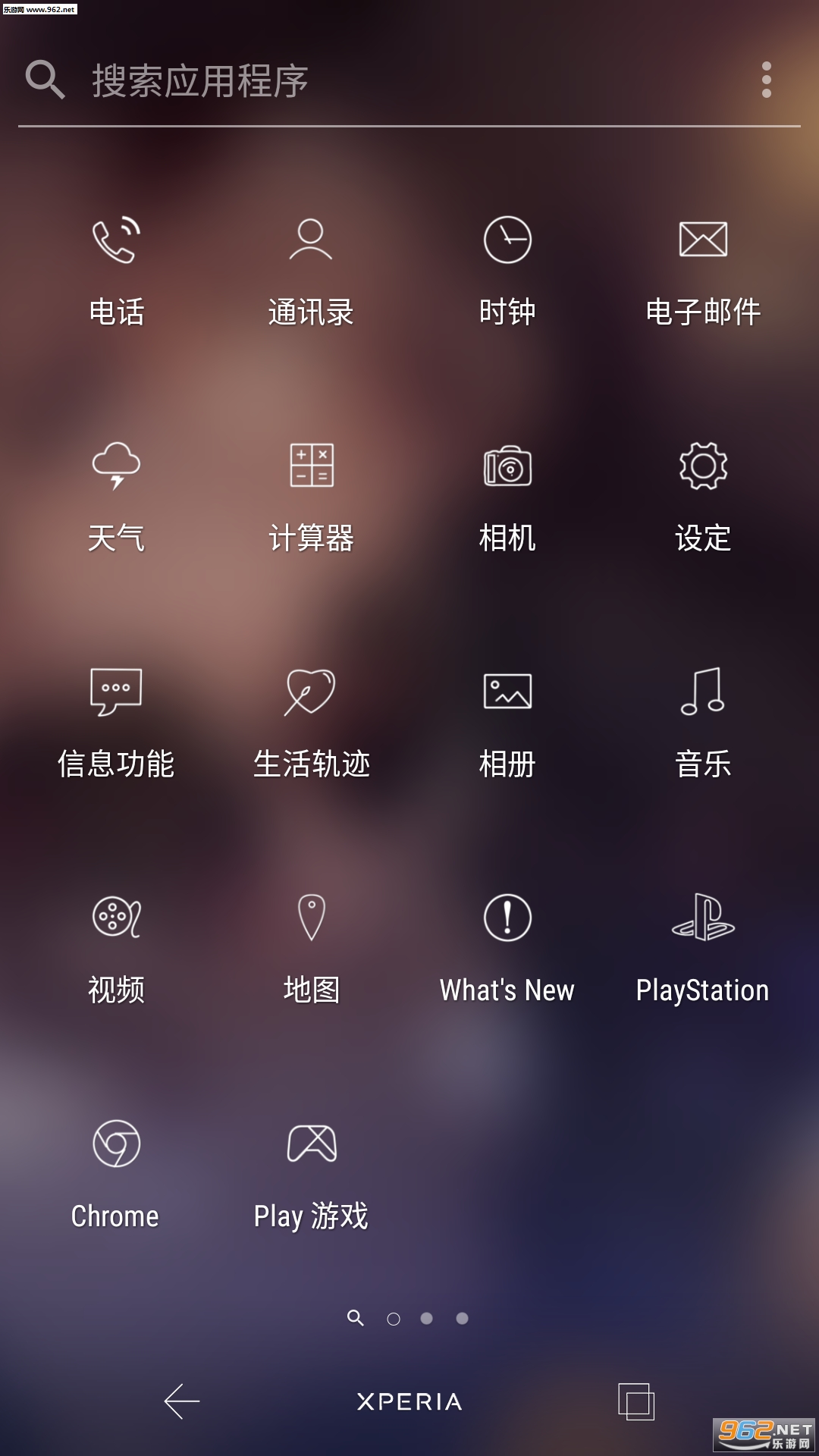Launch the 音乐 music app
This screenshot has width=819, height=1456.
(703, 692)
